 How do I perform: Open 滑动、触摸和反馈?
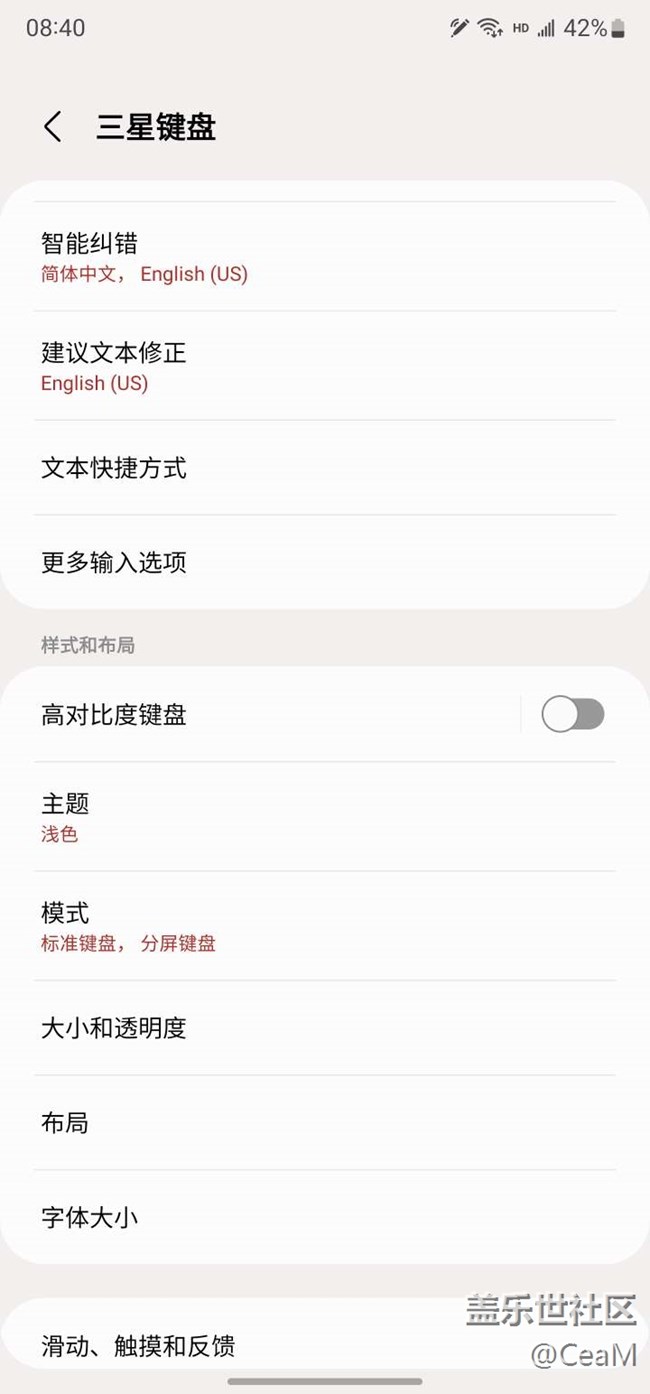pos(240,1346)
